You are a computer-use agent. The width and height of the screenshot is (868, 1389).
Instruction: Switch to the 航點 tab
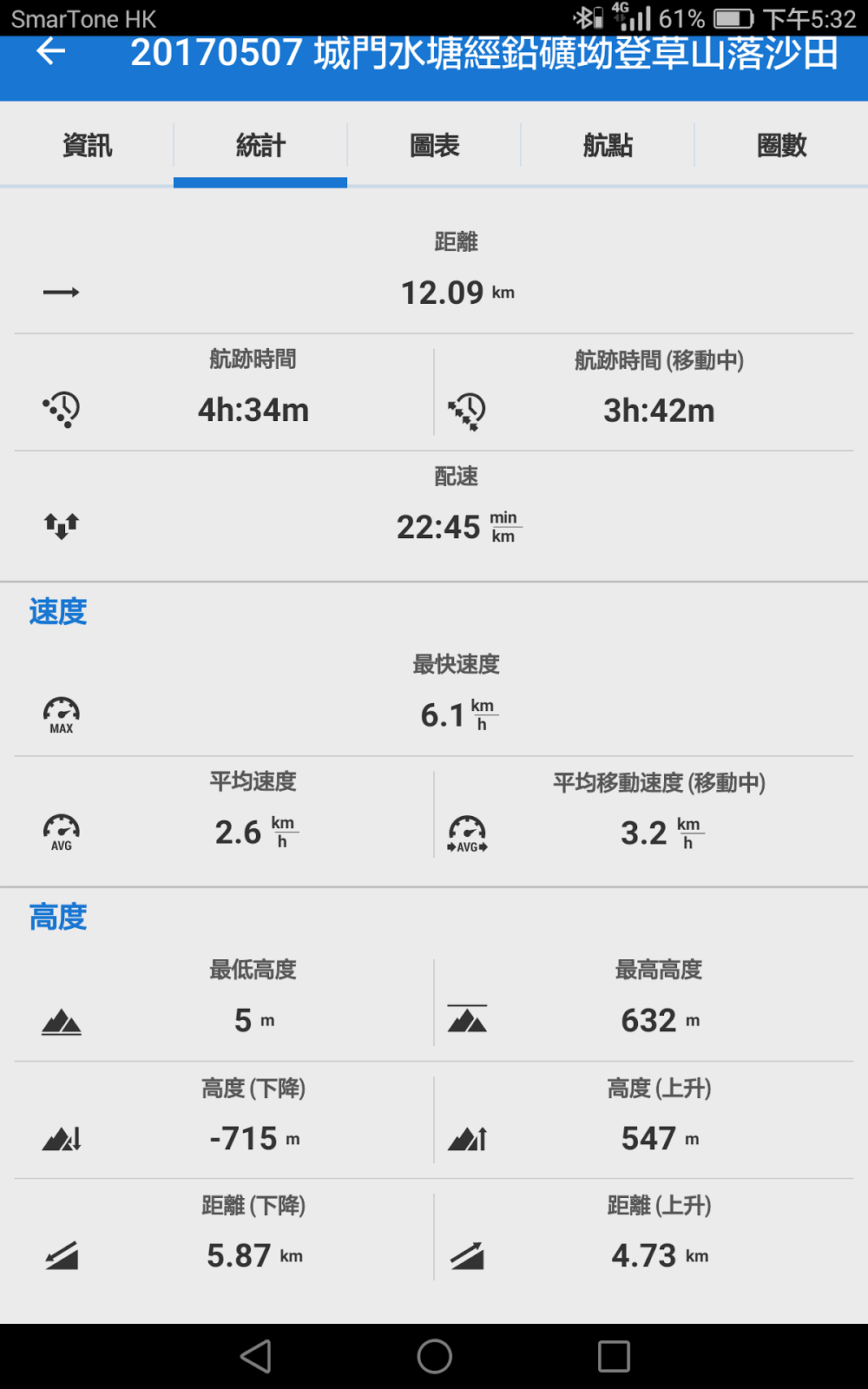pos(608,145)
